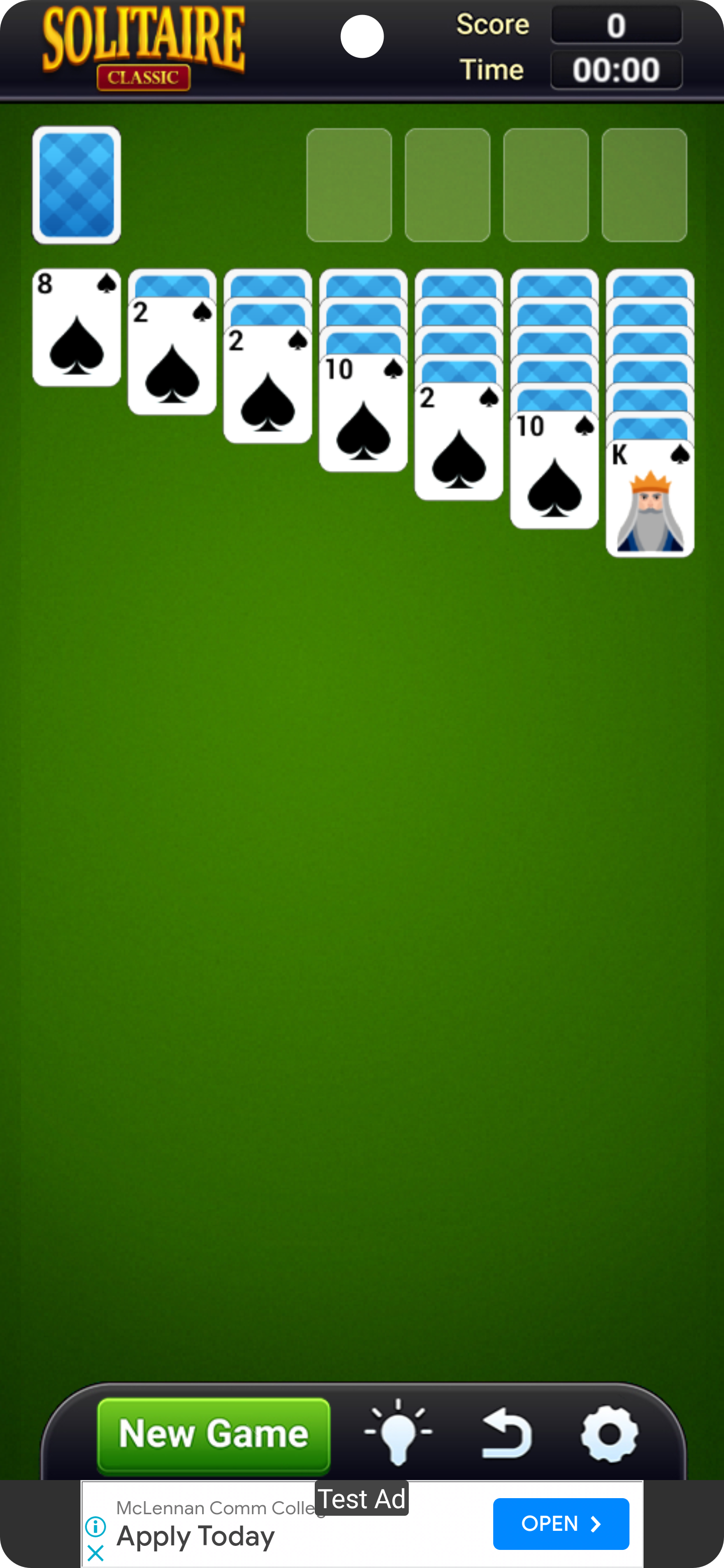Tap the King of spades card
This screenshot has width=724, height=1568.
coord(650,499)
